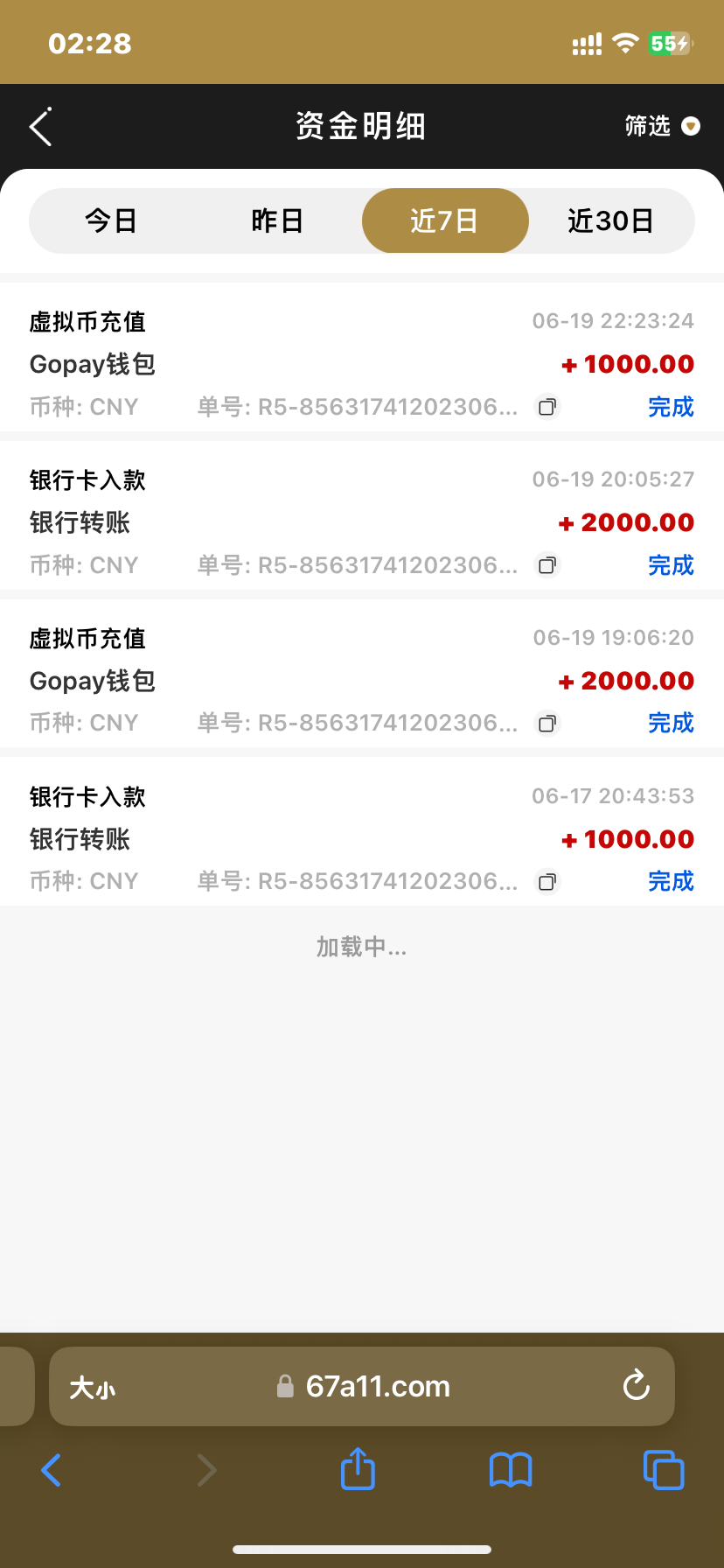
Task: Show the 近7日 records
Action: point(444,221)
